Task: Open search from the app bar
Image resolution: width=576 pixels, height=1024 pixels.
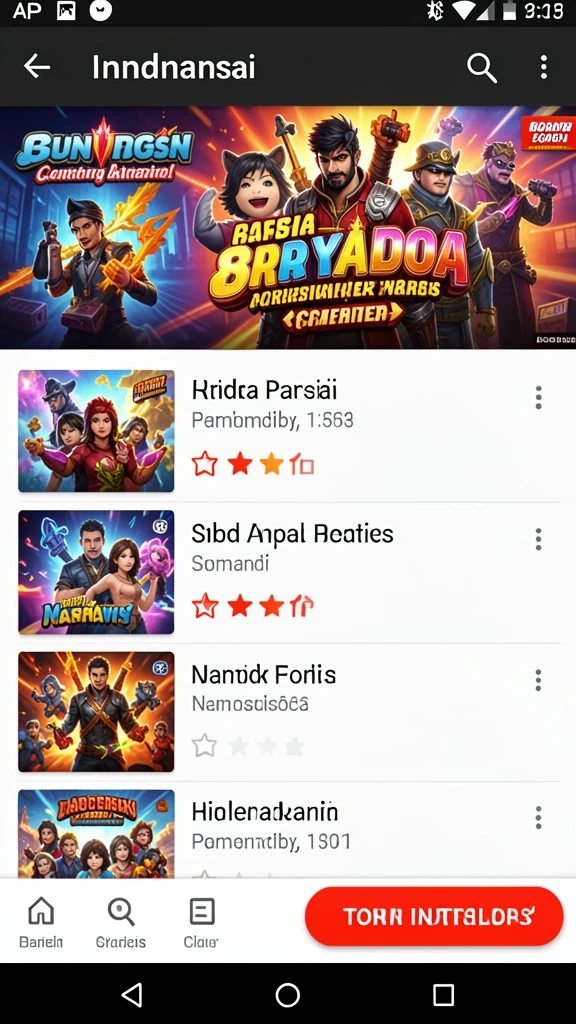Action: 481,67
